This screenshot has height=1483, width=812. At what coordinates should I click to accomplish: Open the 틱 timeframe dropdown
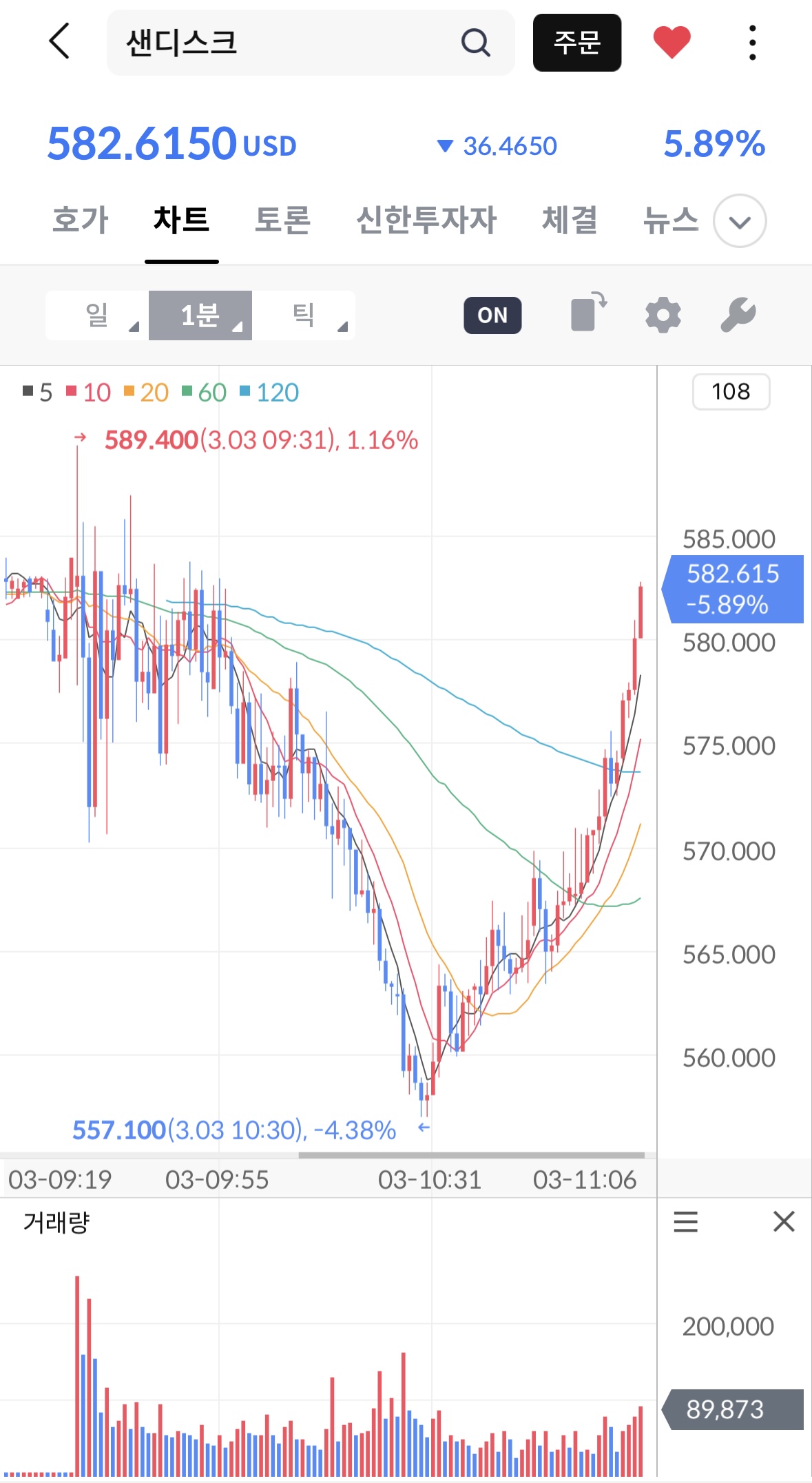303,315
